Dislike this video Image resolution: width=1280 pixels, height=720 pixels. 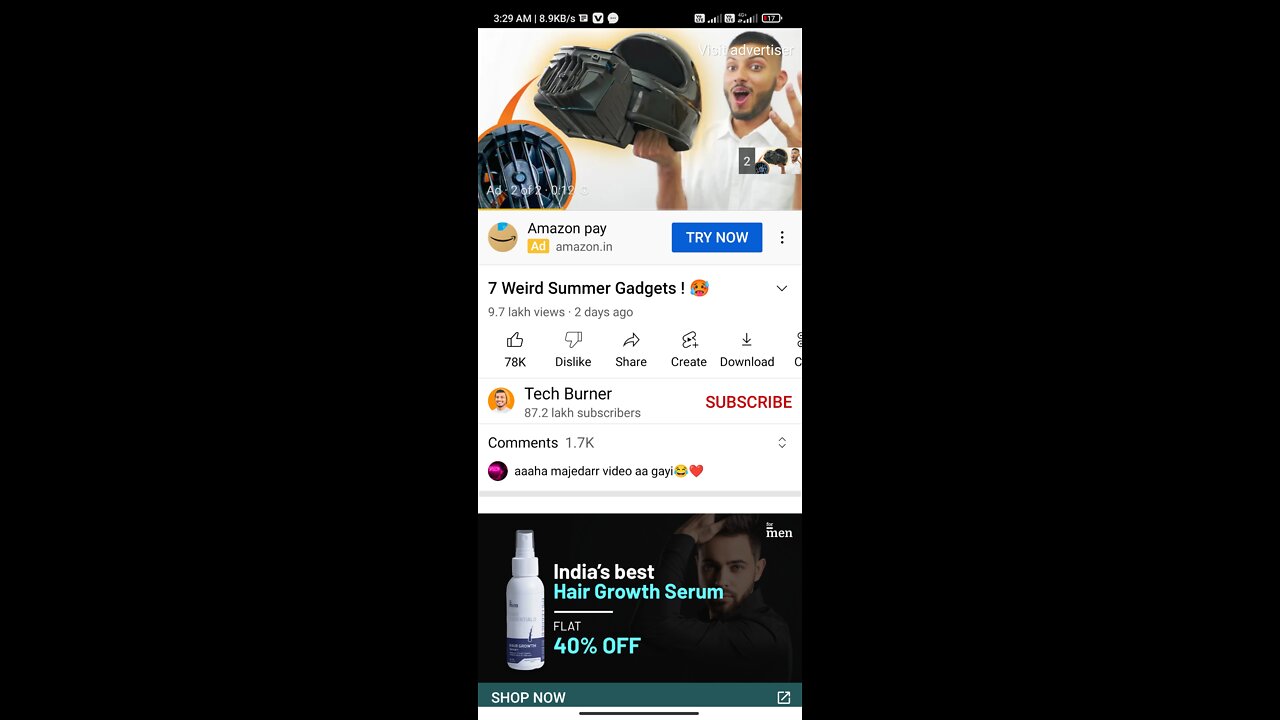point(573,349)
